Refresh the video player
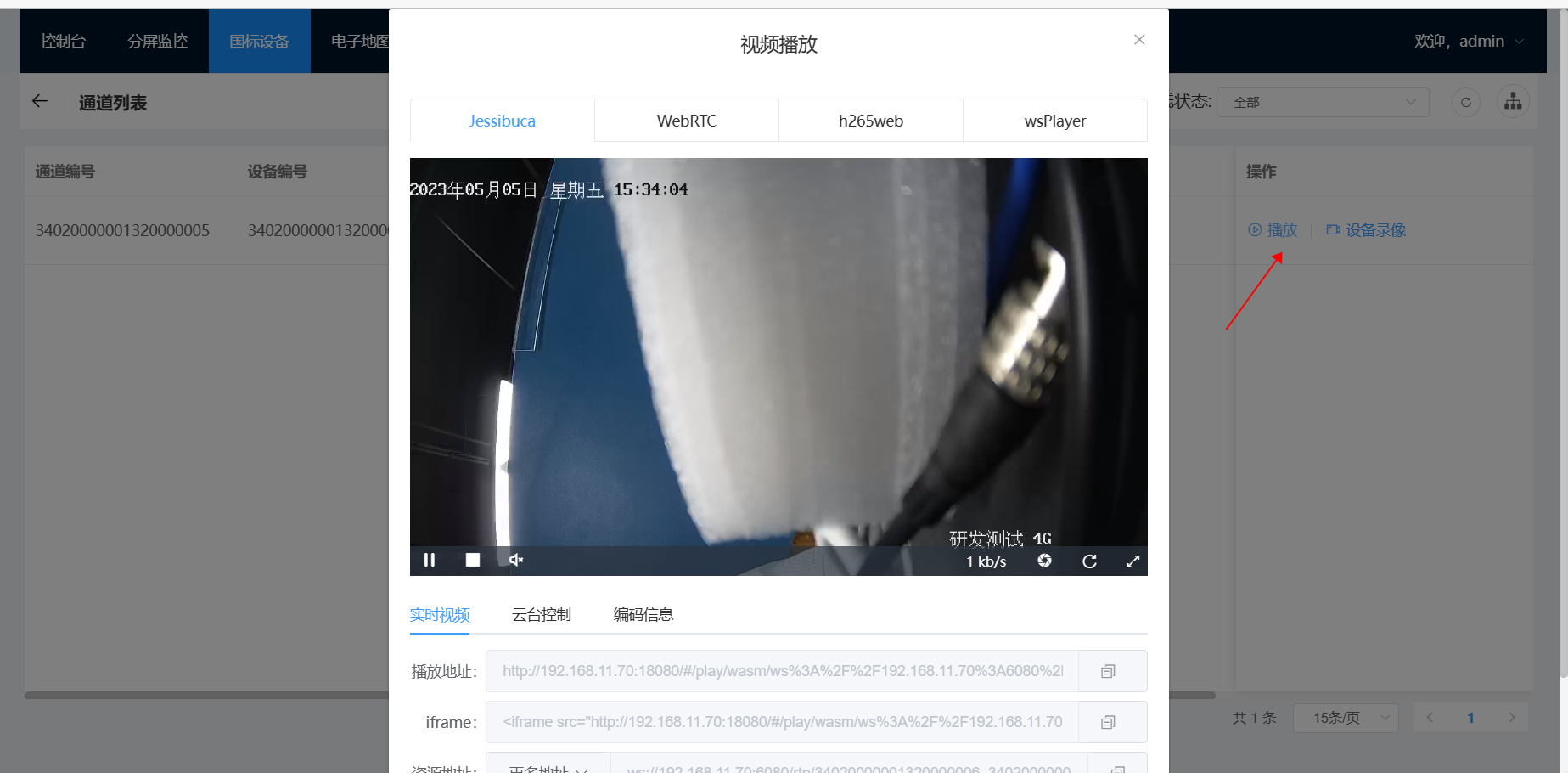The image size is (1568, 773). [x=1089, y=561]
